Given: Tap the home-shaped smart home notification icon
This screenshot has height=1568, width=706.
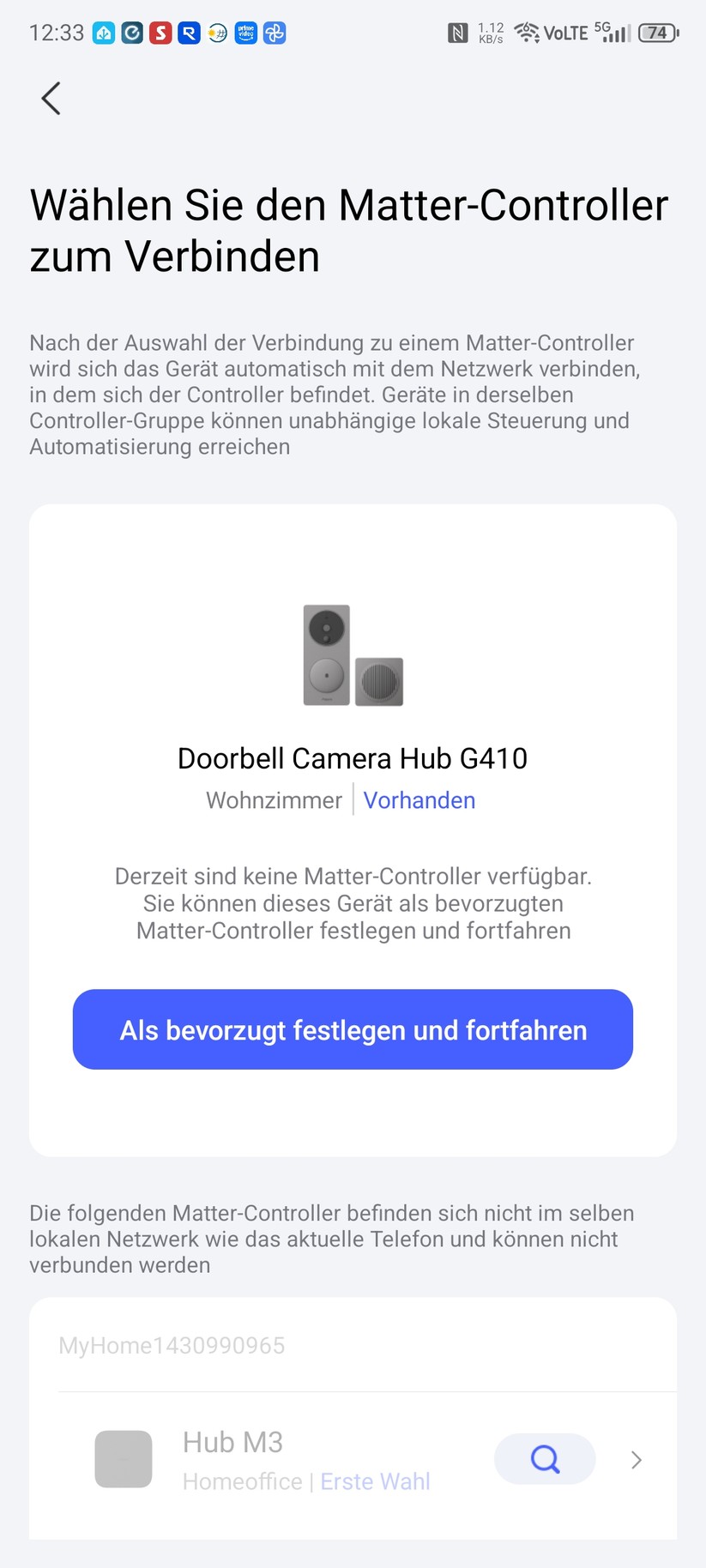Looking at the screenshot, I should tap(102, 33).
